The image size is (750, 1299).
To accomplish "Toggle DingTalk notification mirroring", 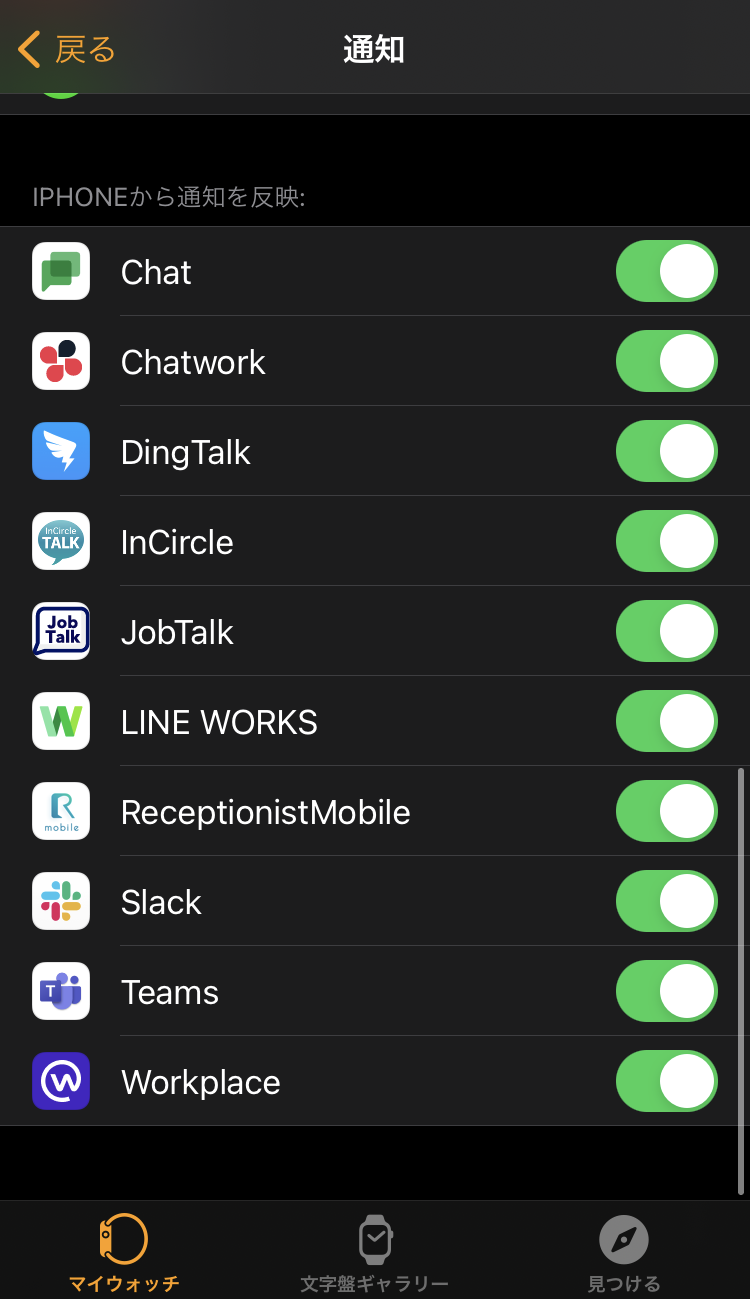I will [x=667, y=451].
